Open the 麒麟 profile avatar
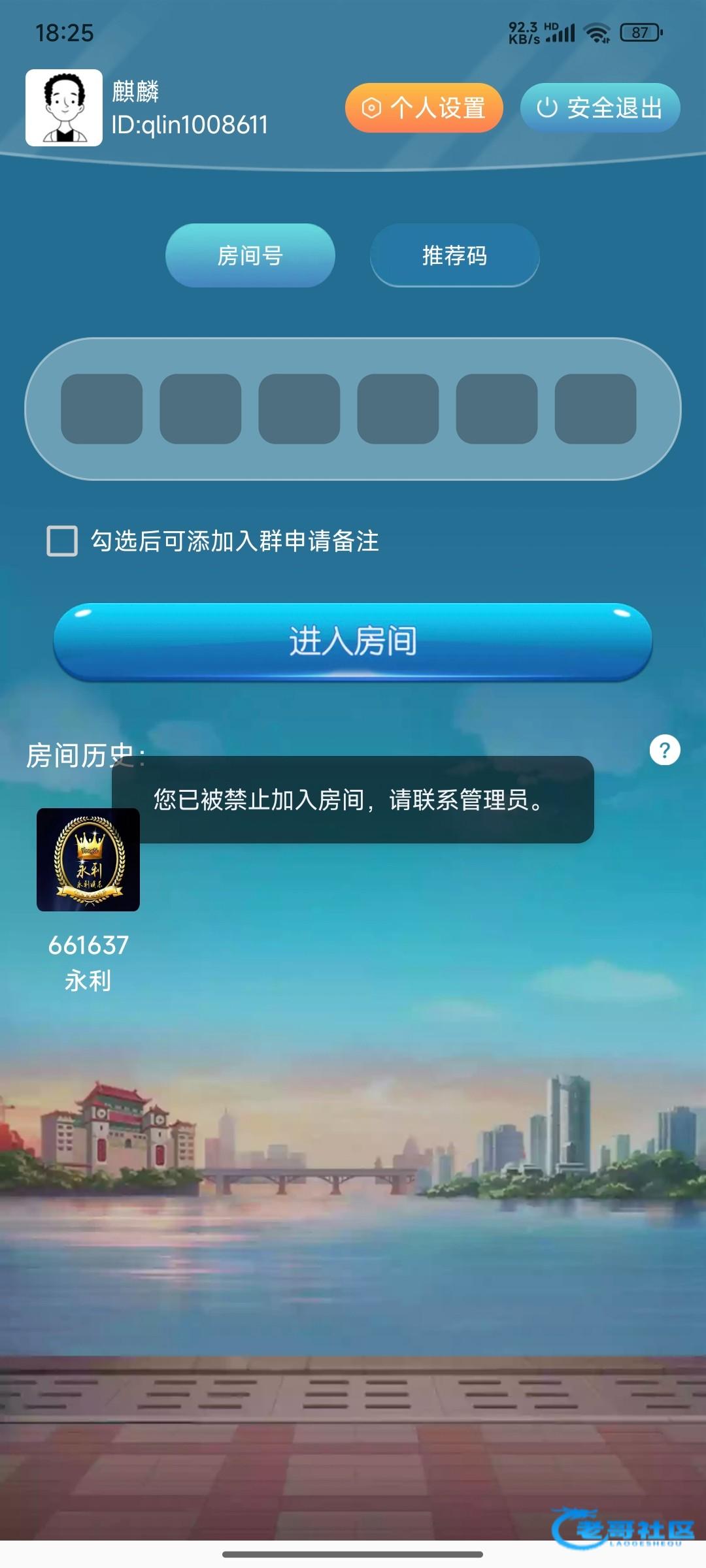 click(x=64, y=108)
